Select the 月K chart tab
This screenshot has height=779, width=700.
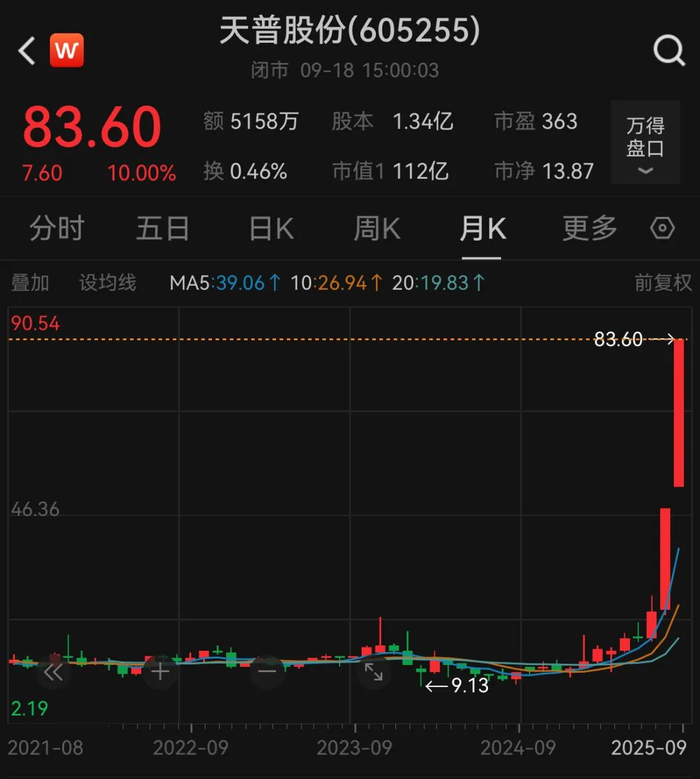pos(483,229)
